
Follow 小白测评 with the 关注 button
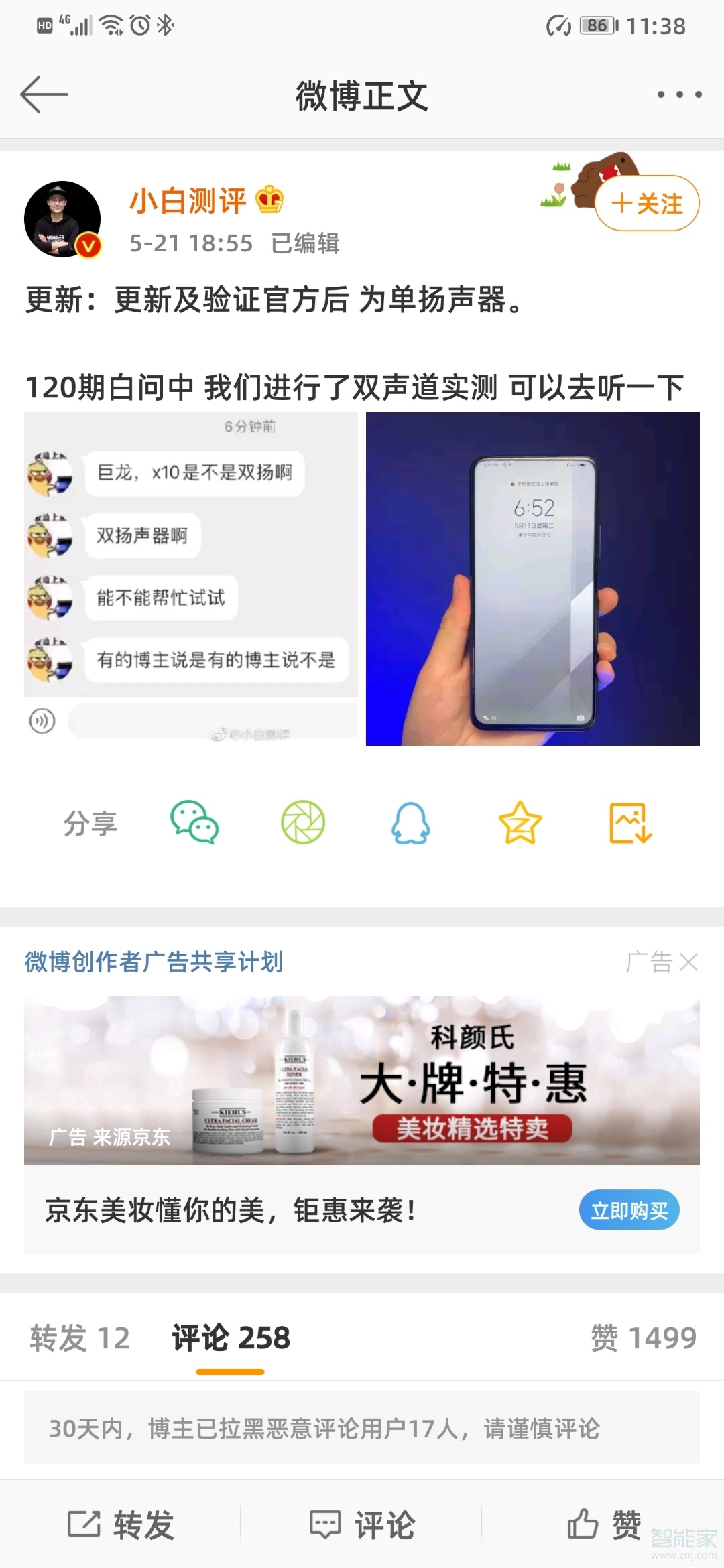click(x=646, y=203)
